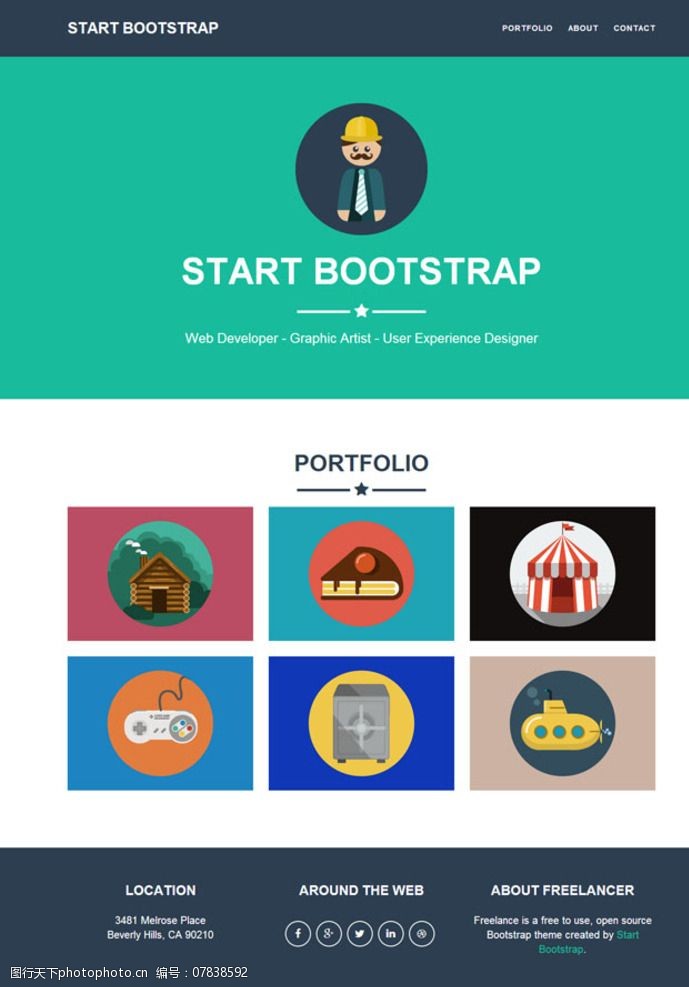Follow the Start Bootstrap footer link
The height and width of the screenshot is (987, 689).
pos(627,935)
